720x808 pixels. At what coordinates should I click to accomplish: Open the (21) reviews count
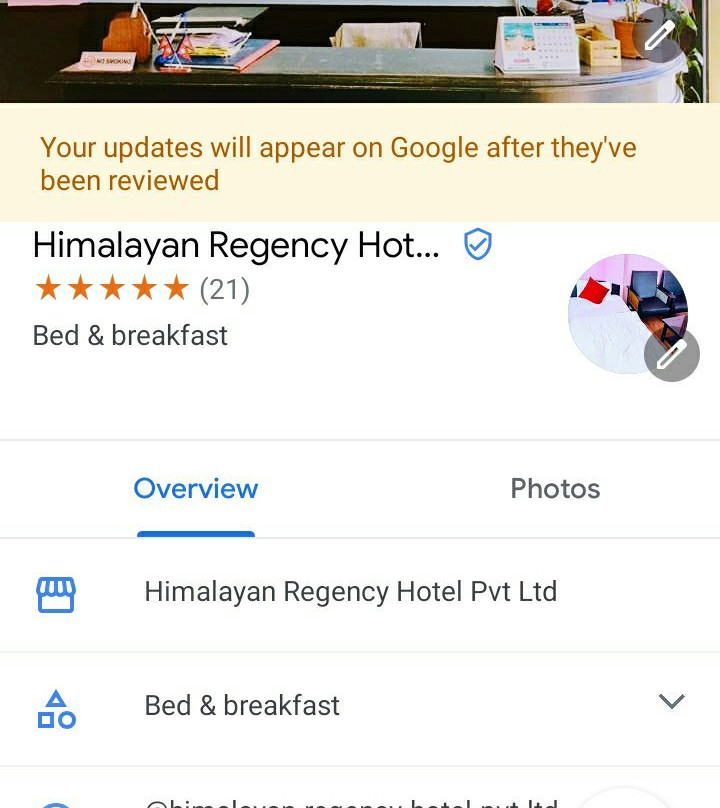click(226, 290)
